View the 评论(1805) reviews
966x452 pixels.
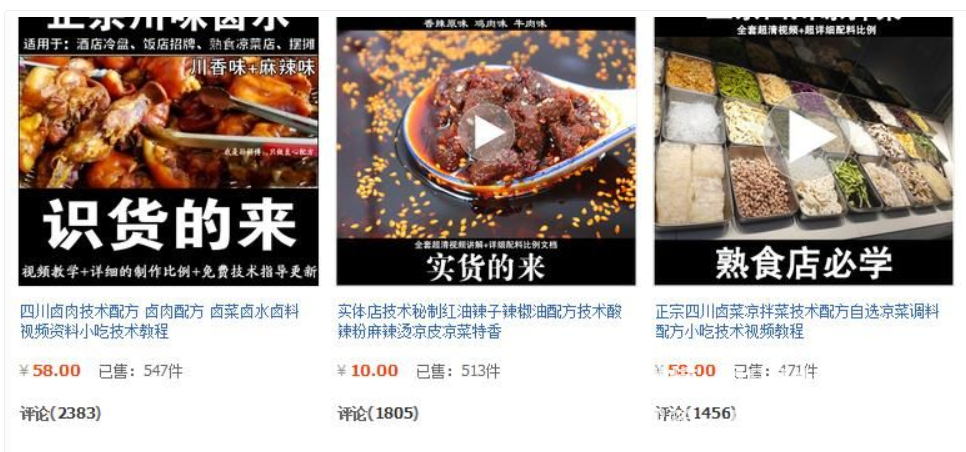378,413
